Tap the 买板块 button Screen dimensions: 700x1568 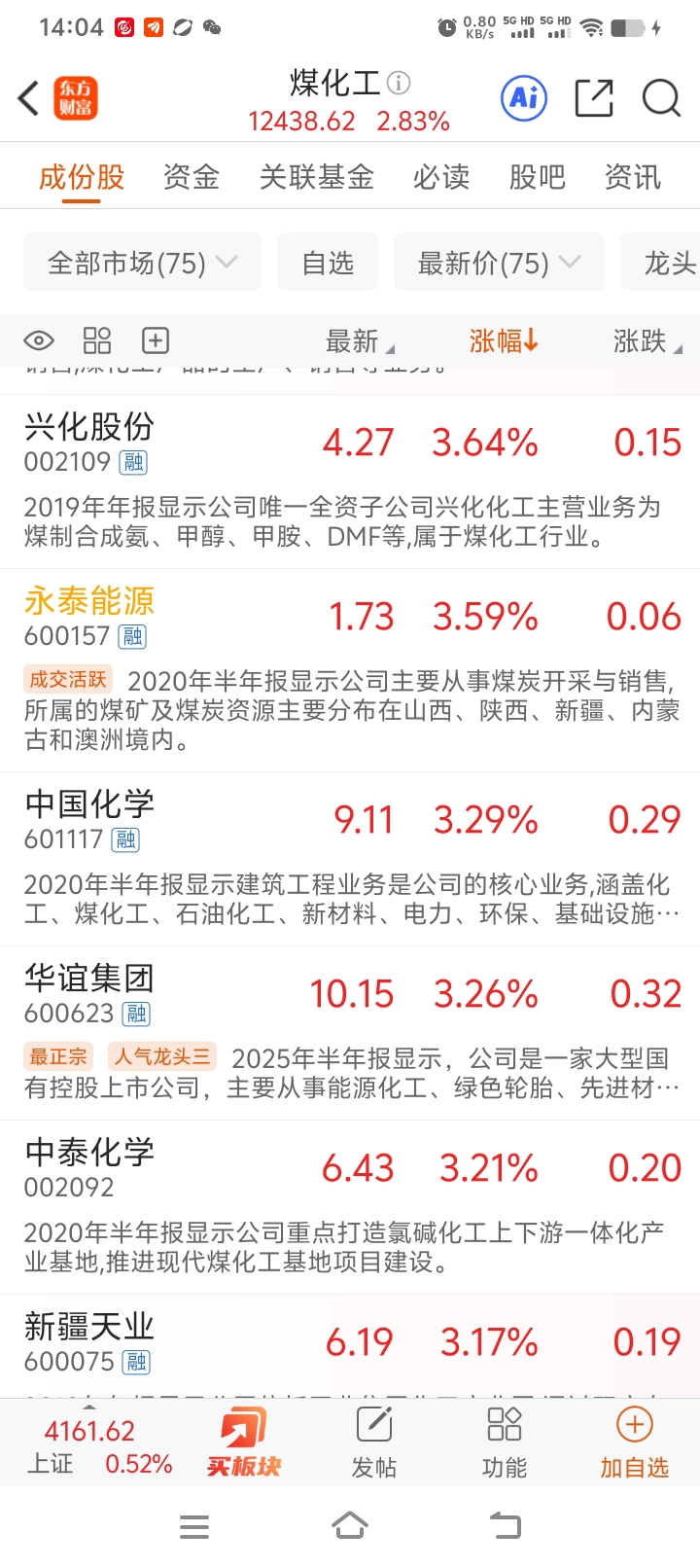click(x=244, y=1443)
